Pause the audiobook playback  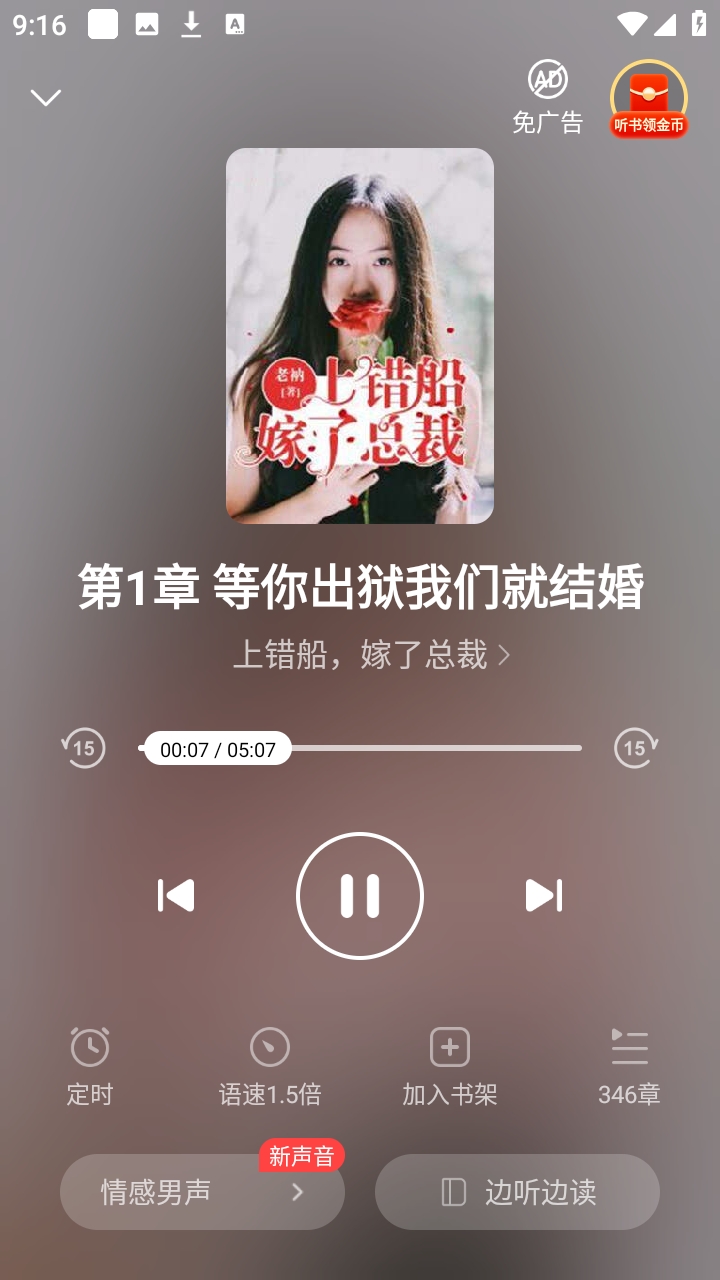point(360,895)
